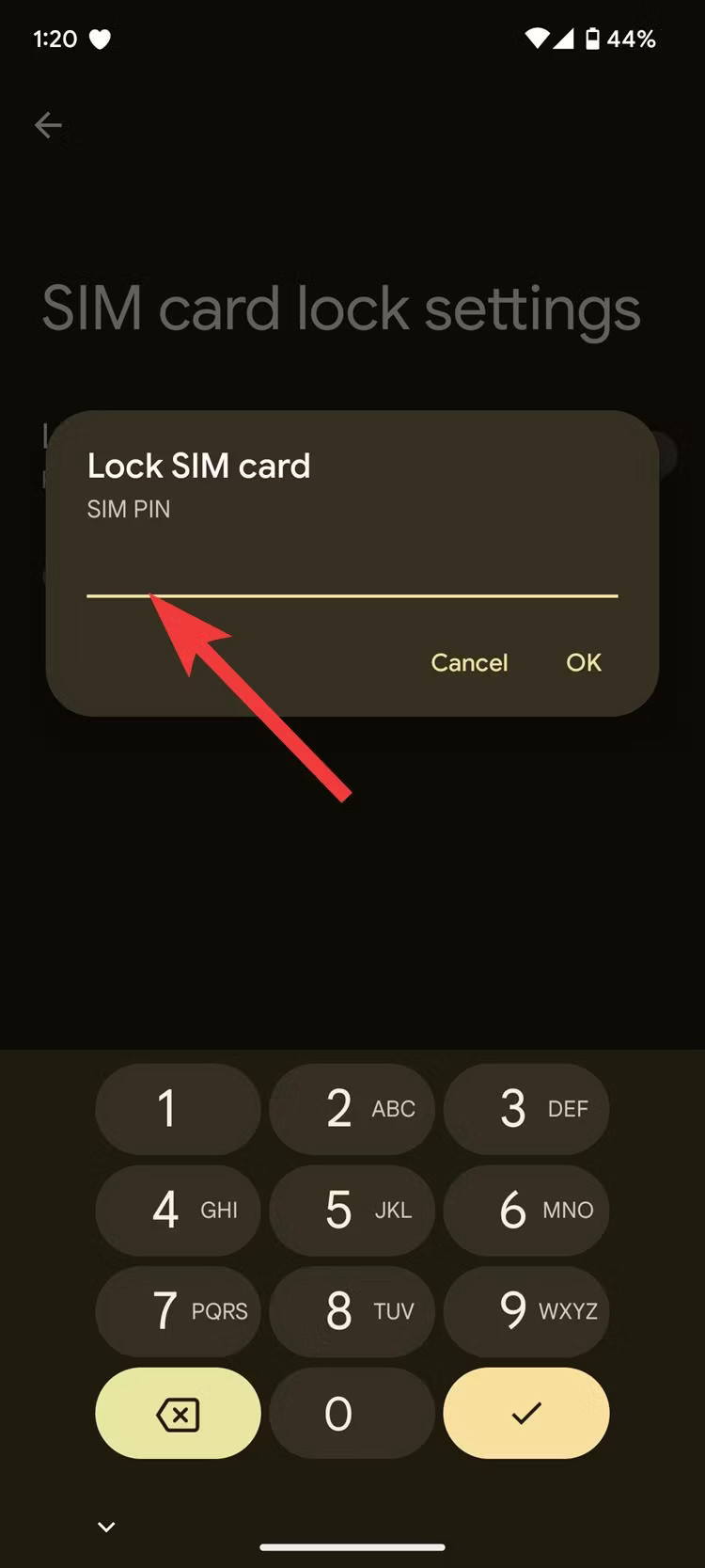The width and height of the screenshot is (705, 1568).
Task: Tap the 9 WXYZ key
Action: tap(526, 1311)
